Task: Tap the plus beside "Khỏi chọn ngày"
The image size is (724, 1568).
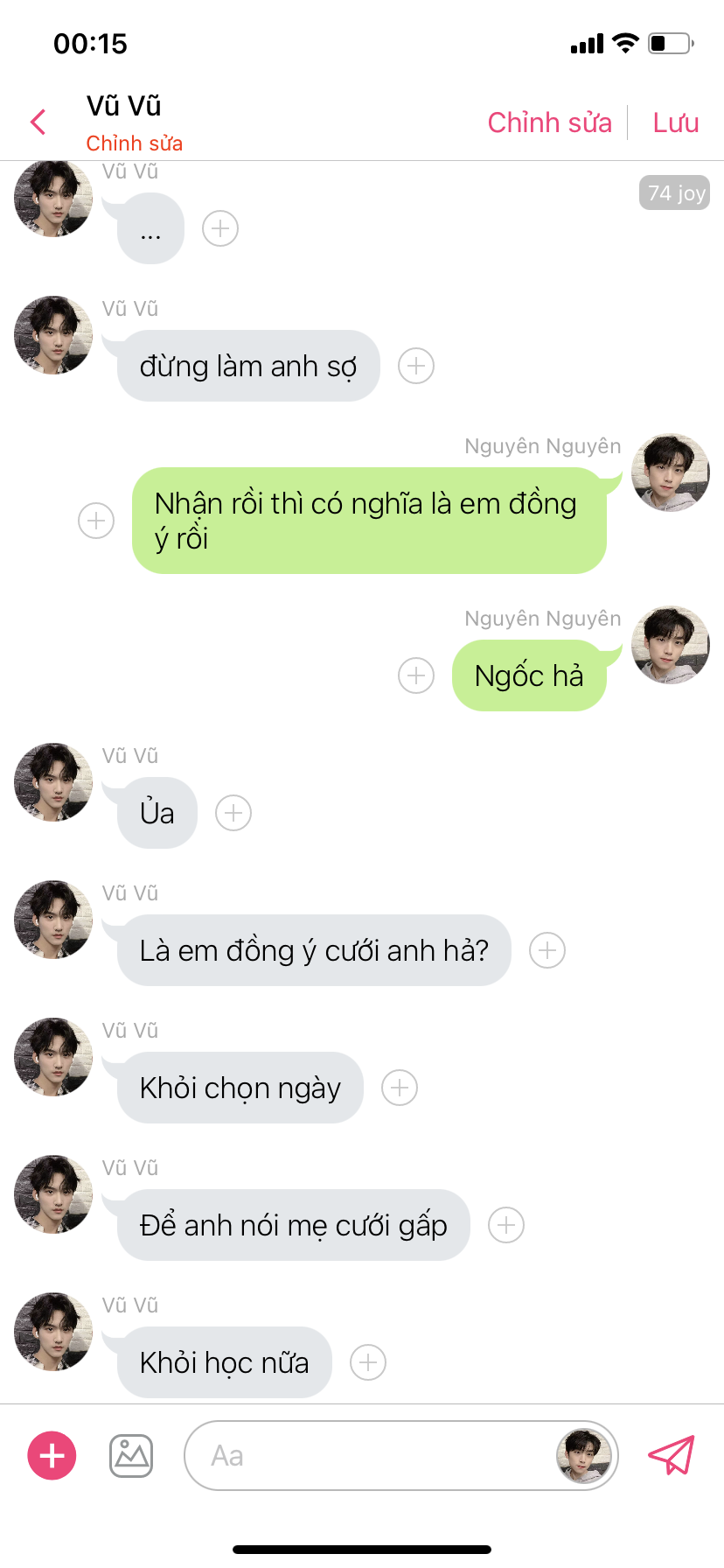Action: (400, 1088)
